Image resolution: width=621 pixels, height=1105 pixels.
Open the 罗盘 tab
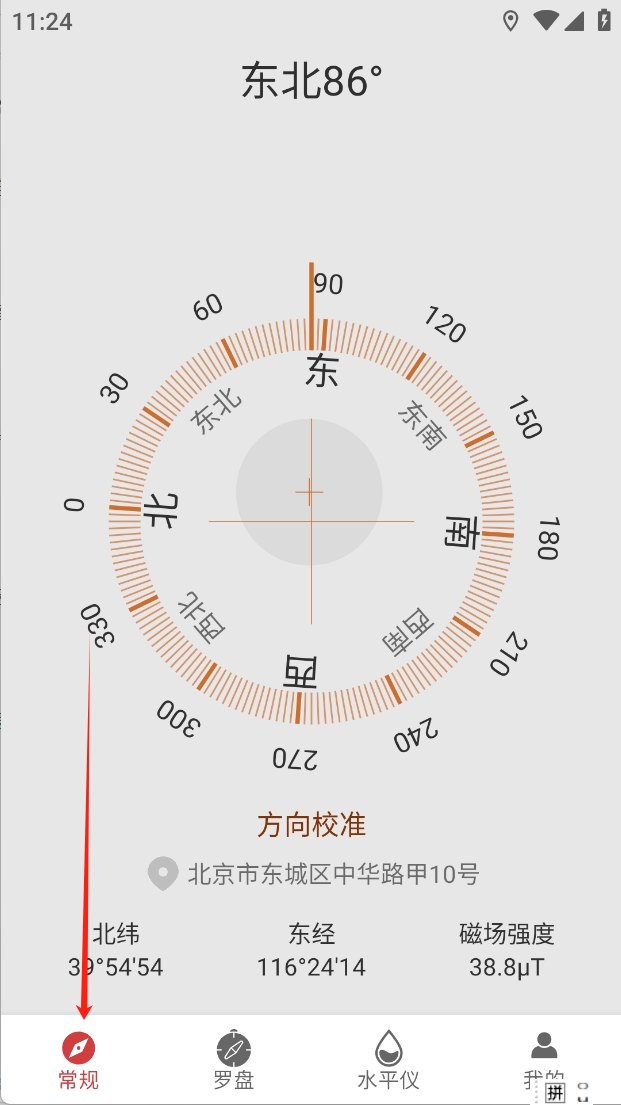(234, 1059)
